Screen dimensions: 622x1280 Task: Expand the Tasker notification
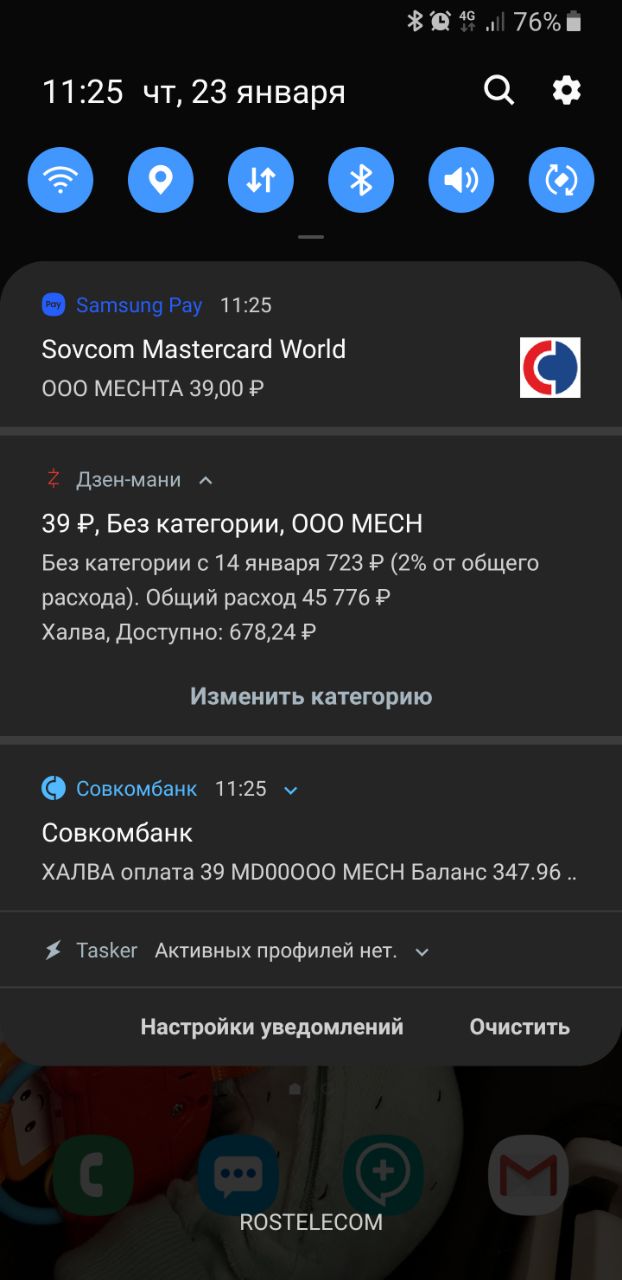pyautogui.click(x=422, y=952)
